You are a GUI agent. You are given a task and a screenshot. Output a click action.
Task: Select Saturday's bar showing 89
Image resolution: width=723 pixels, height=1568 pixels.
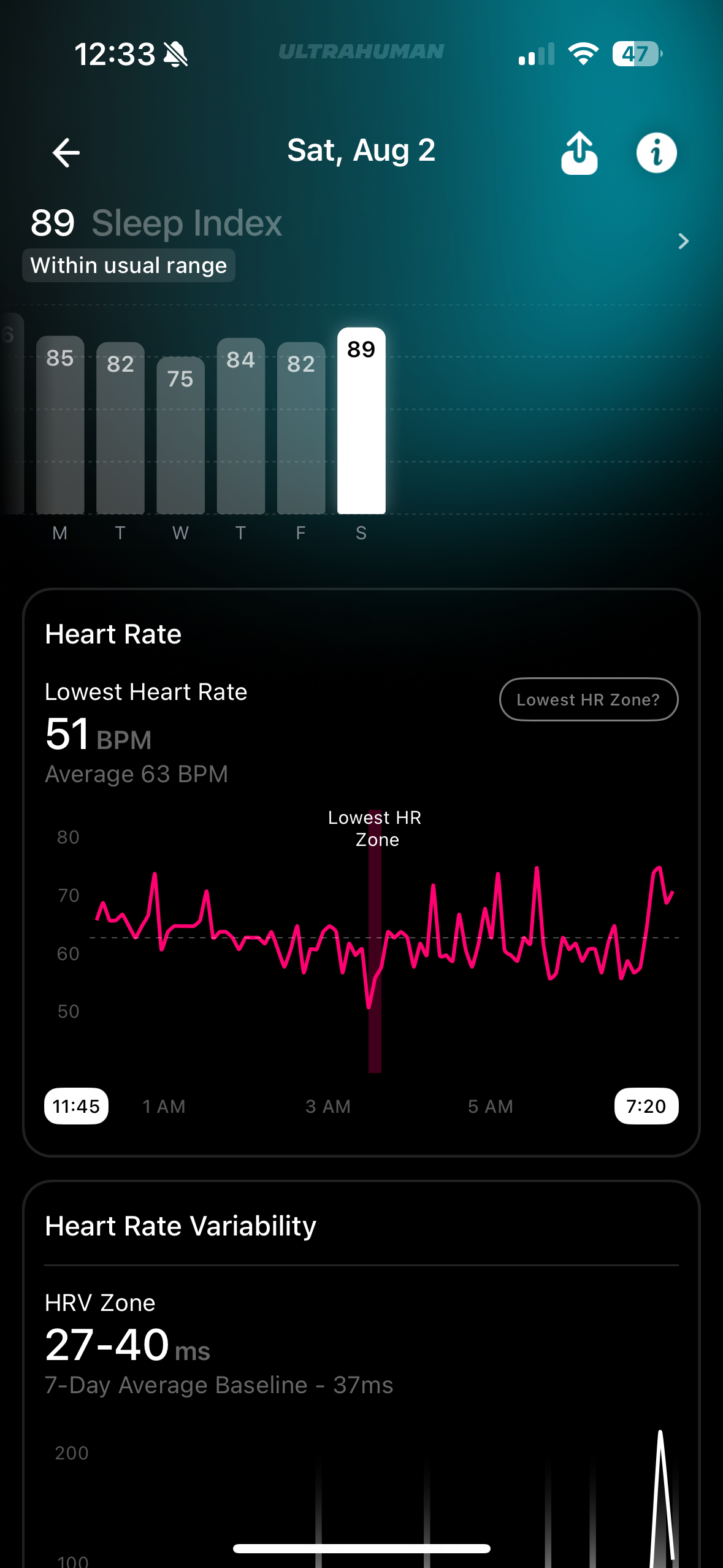[x=361, y=421]
